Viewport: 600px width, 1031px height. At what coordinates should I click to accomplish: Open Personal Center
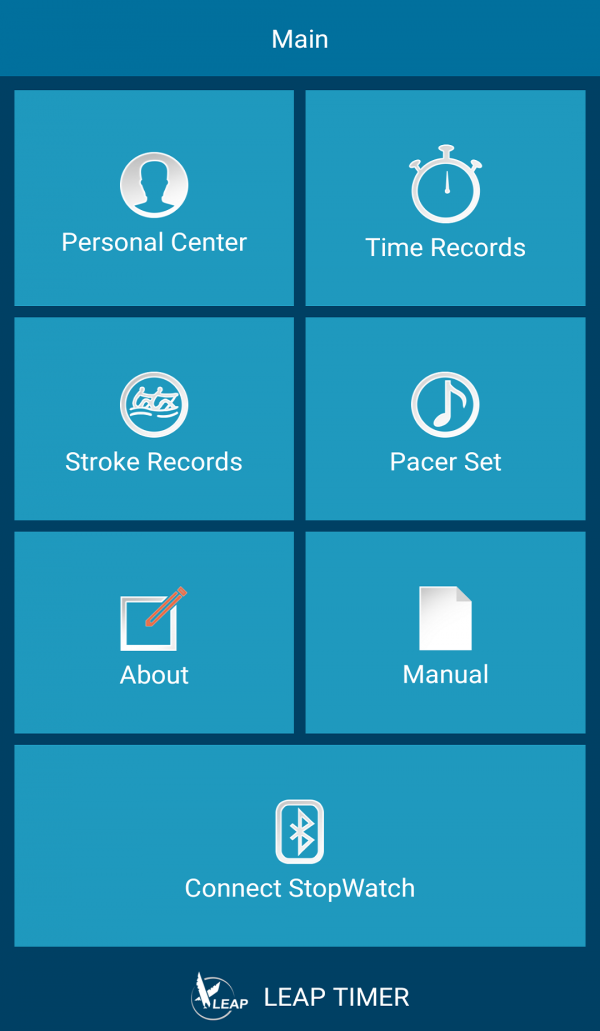pos(154,198)
